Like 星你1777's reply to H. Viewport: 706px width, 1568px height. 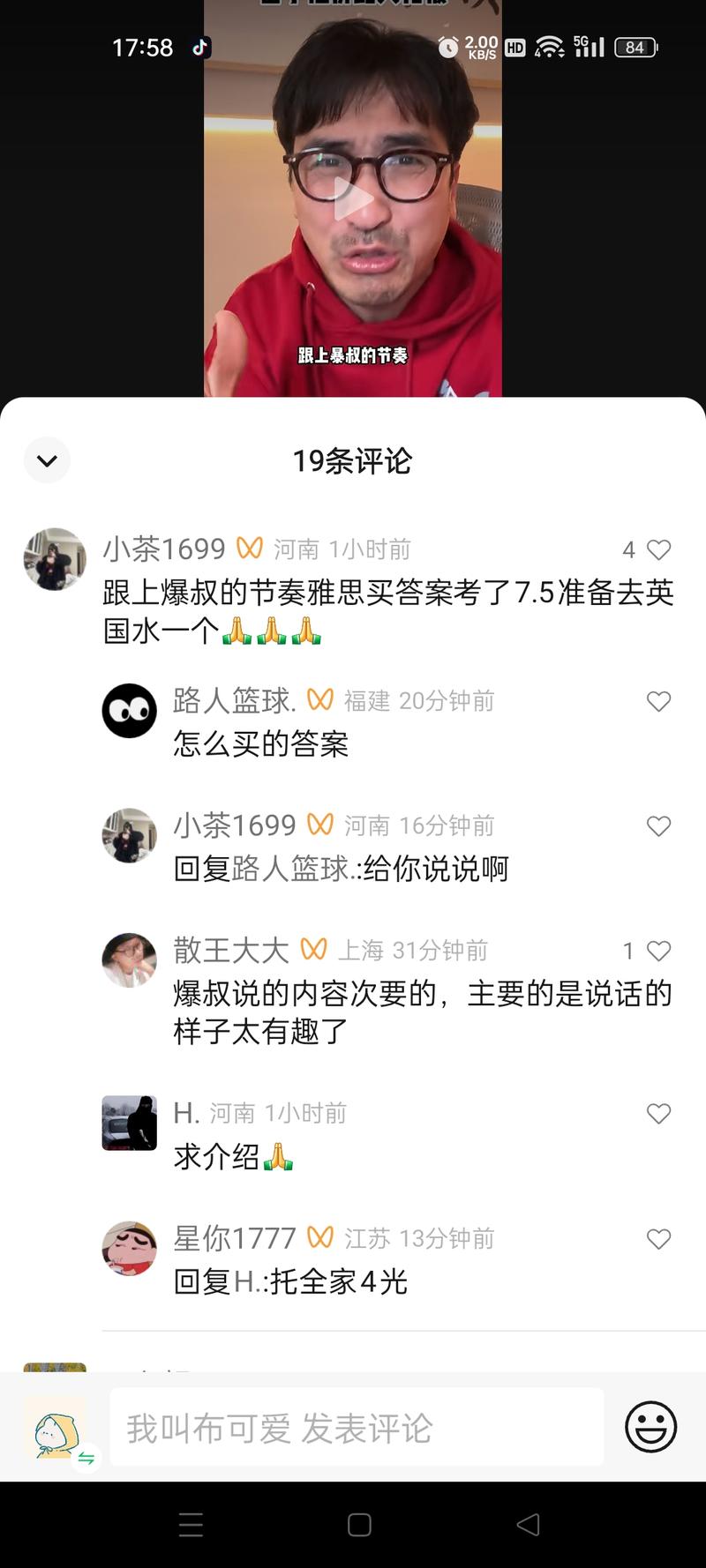[658, 1238]
